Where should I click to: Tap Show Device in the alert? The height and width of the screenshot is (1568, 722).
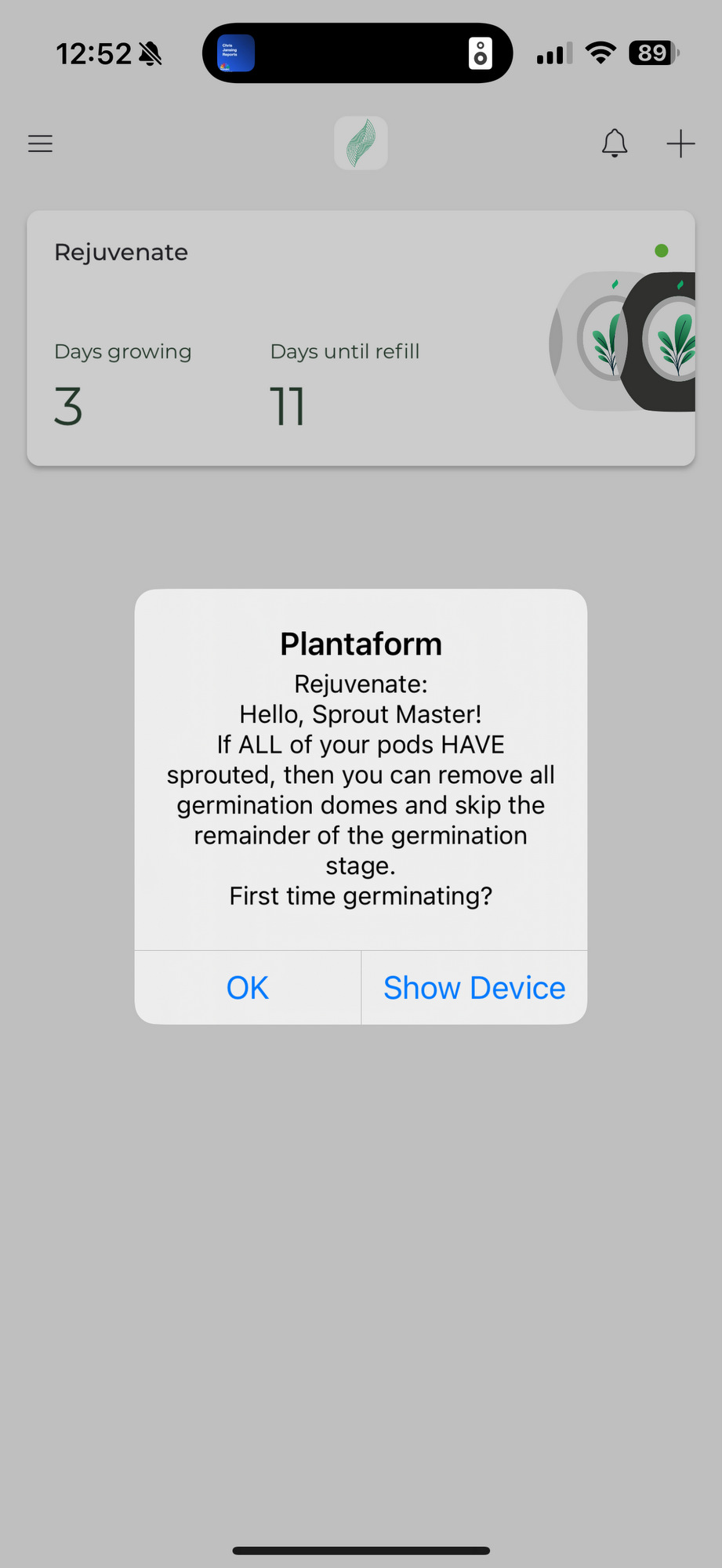pos(474,987)
